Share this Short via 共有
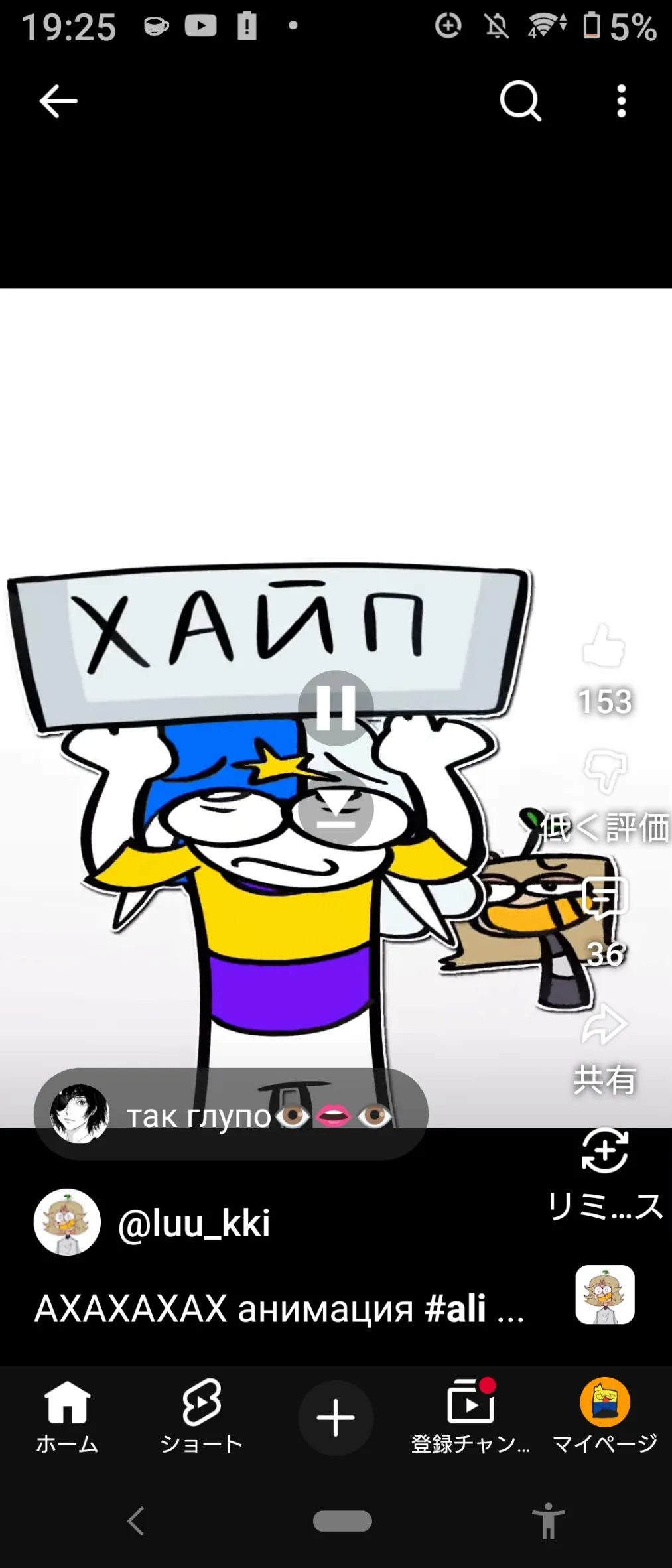The width and height of the screenshot is (672, 1568). 604,1025
